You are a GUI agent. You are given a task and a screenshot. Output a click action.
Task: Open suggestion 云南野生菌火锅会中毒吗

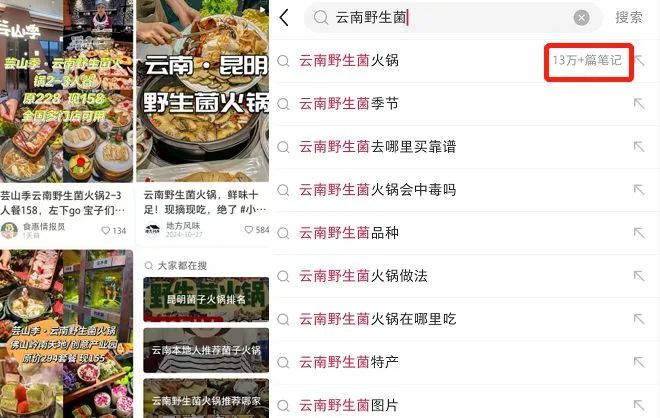[x=378, y=189]
